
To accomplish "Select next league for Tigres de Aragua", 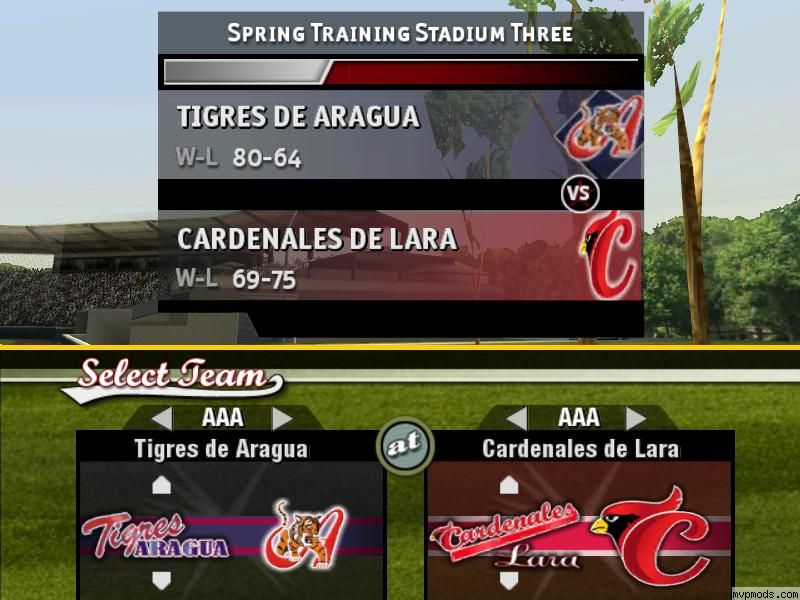I will tap(283, 418).
